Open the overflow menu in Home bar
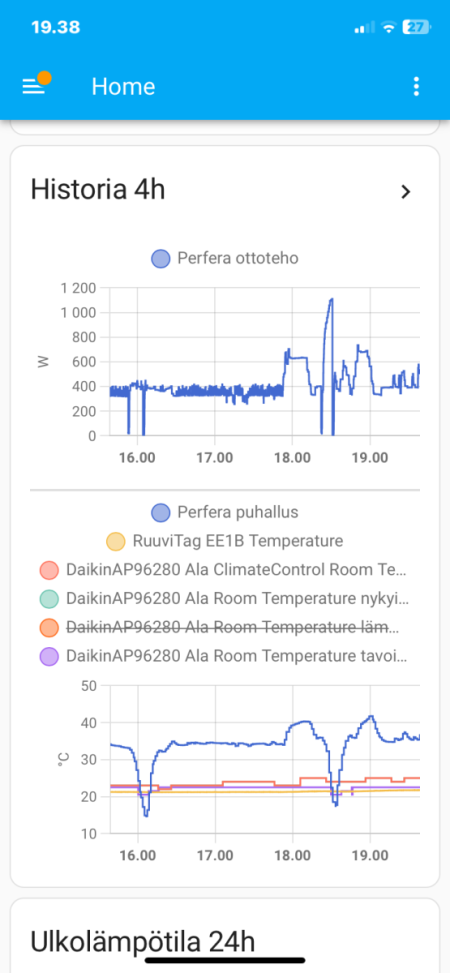 point(416,86)
